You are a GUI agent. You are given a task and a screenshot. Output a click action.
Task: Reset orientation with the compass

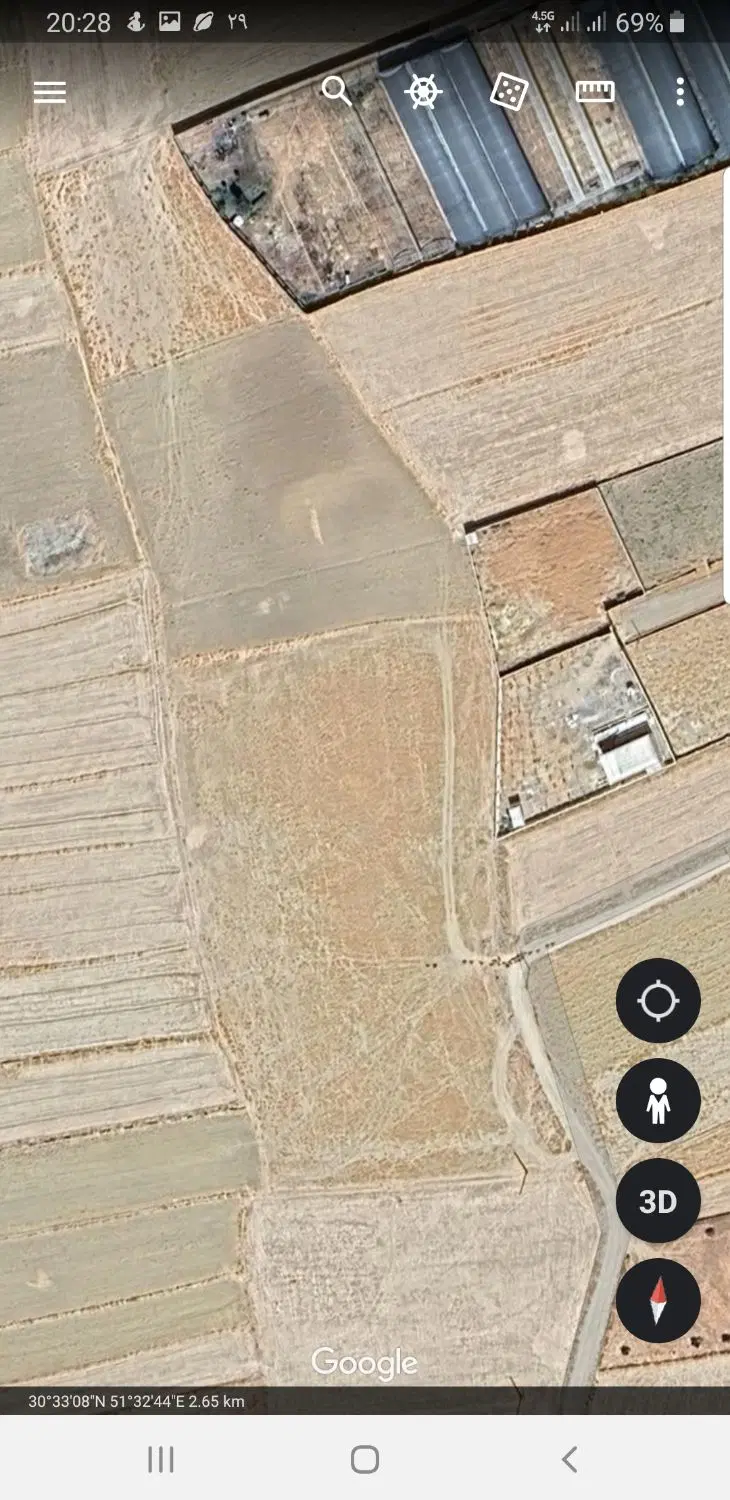(658, 1301)
